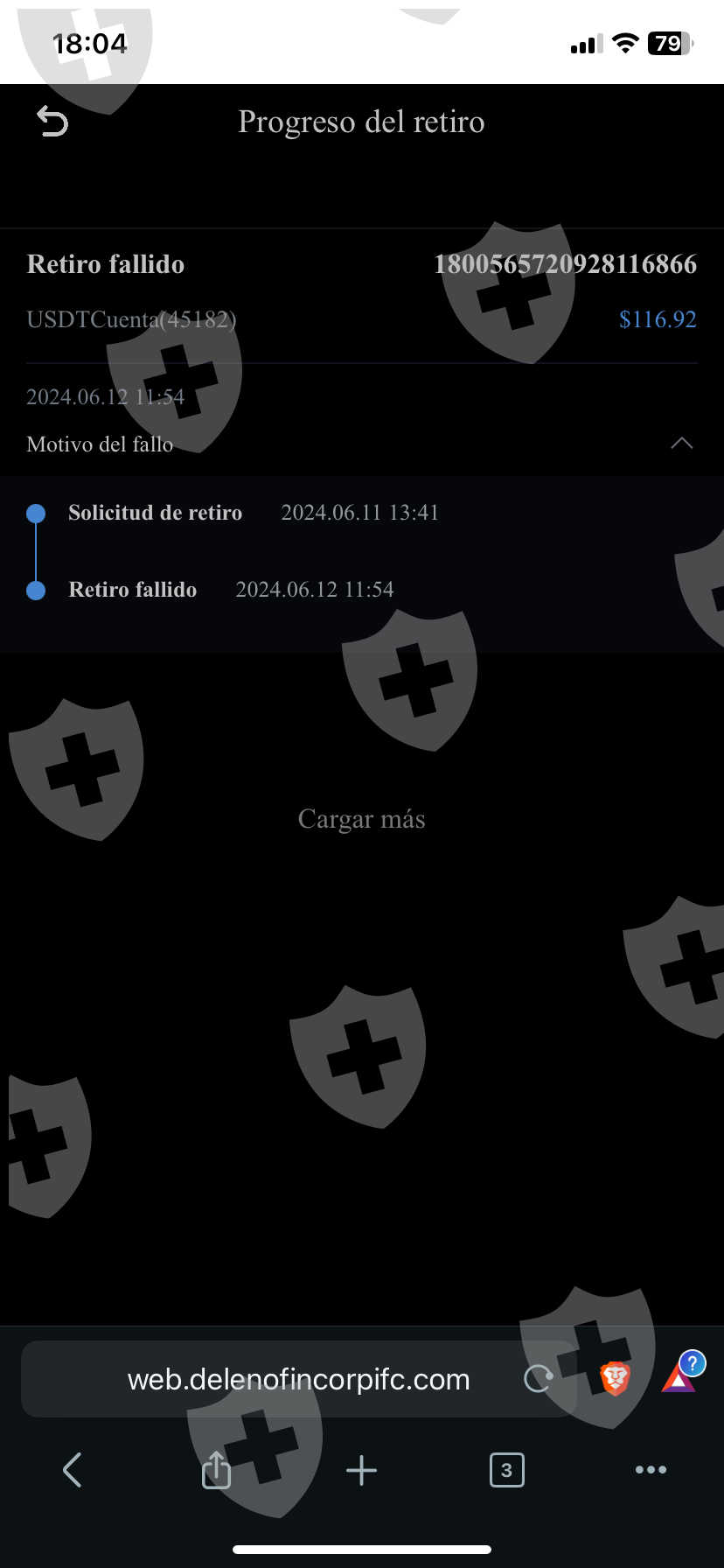Open Brave Shields lion icon
The width and height of the screenshot is (724, 1568).
[616, 1379]
